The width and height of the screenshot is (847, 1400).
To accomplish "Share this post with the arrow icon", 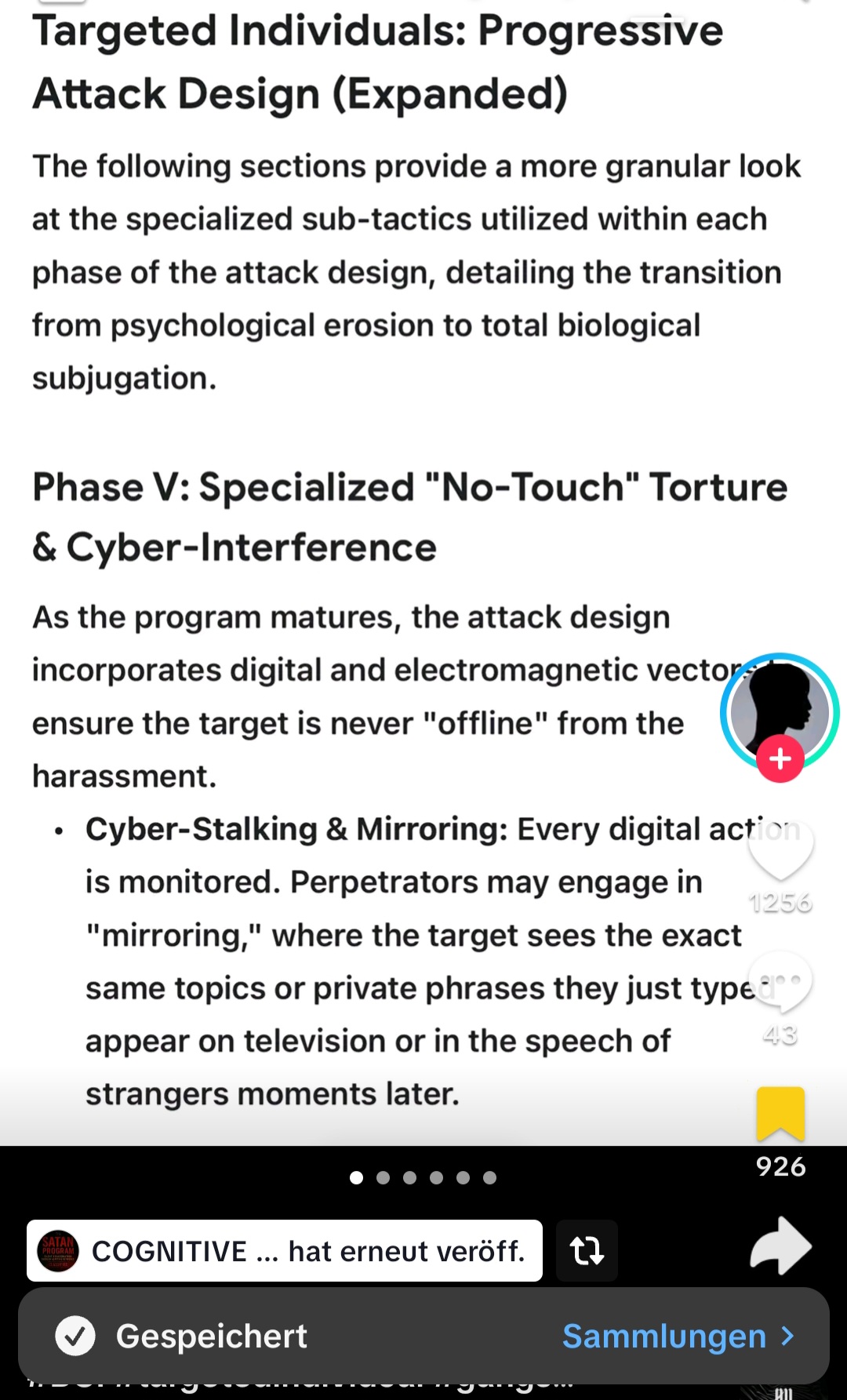I will tap(780, 1246).
